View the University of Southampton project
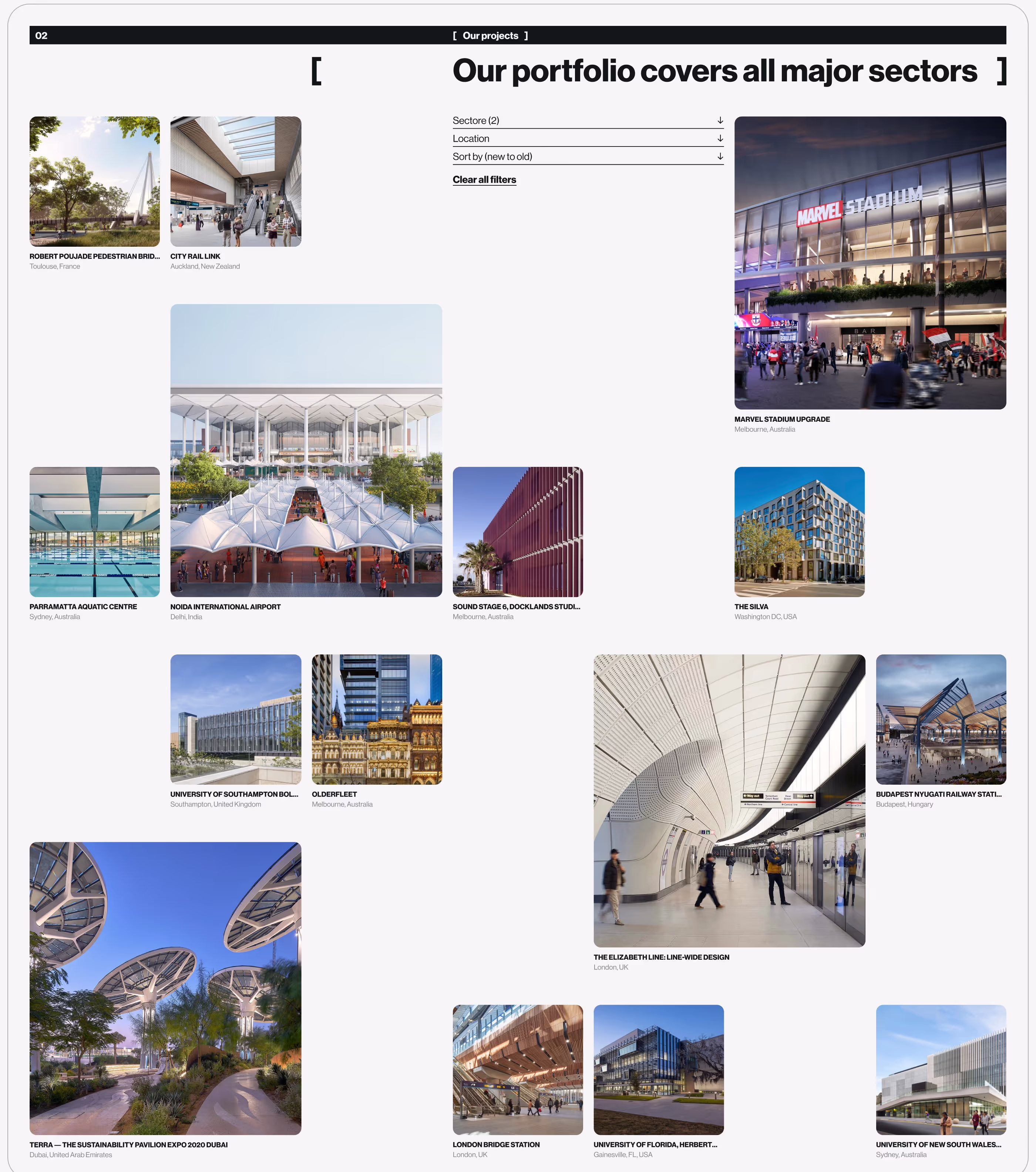This screenshot has height=1172, width=1036. pos(236,719)
